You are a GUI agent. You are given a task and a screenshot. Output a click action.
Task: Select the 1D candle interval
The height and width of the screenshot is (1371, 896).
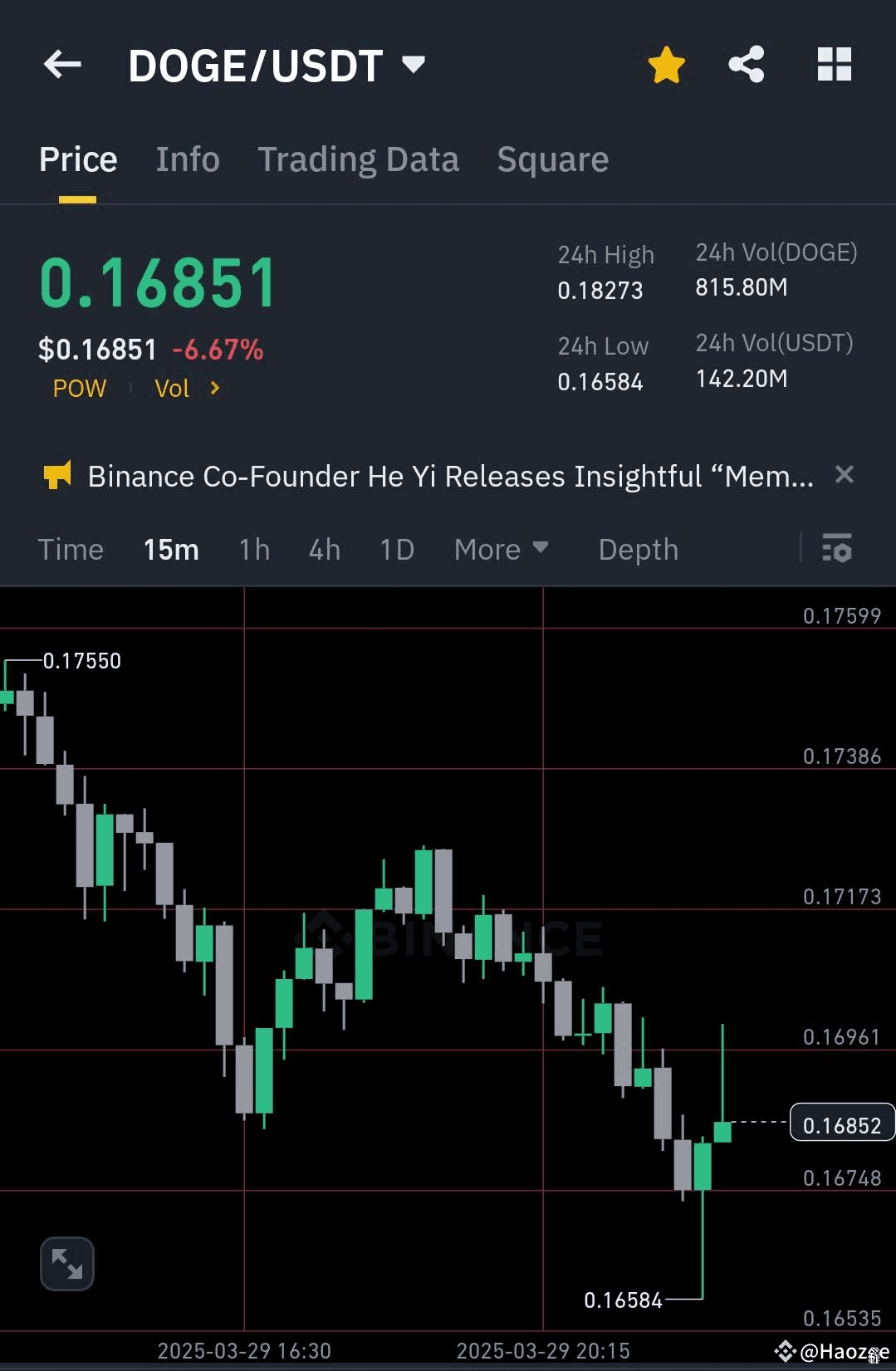(396, 549)
